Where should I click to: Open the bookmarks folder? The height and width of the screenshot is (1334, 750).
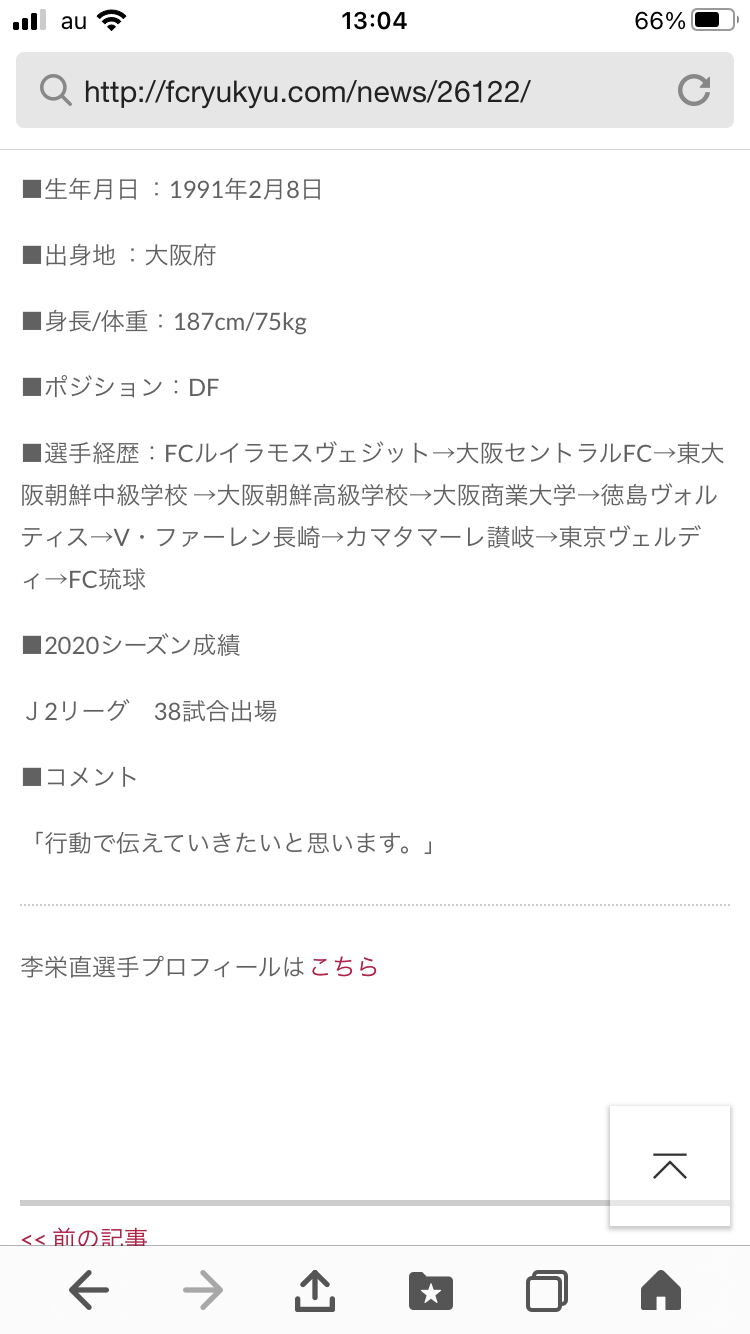point(431,1290)
